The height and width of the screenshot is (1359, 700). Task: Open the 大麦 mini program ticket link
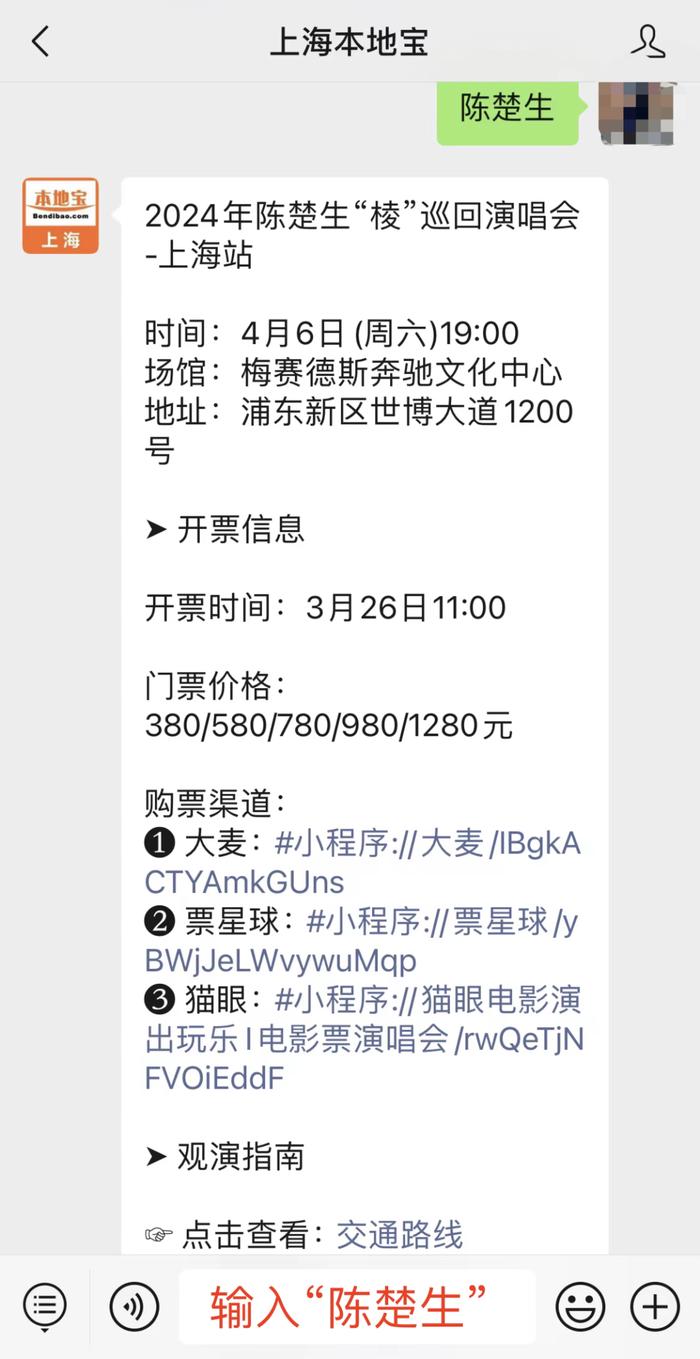pyautogui.click(x=427, y=844)
